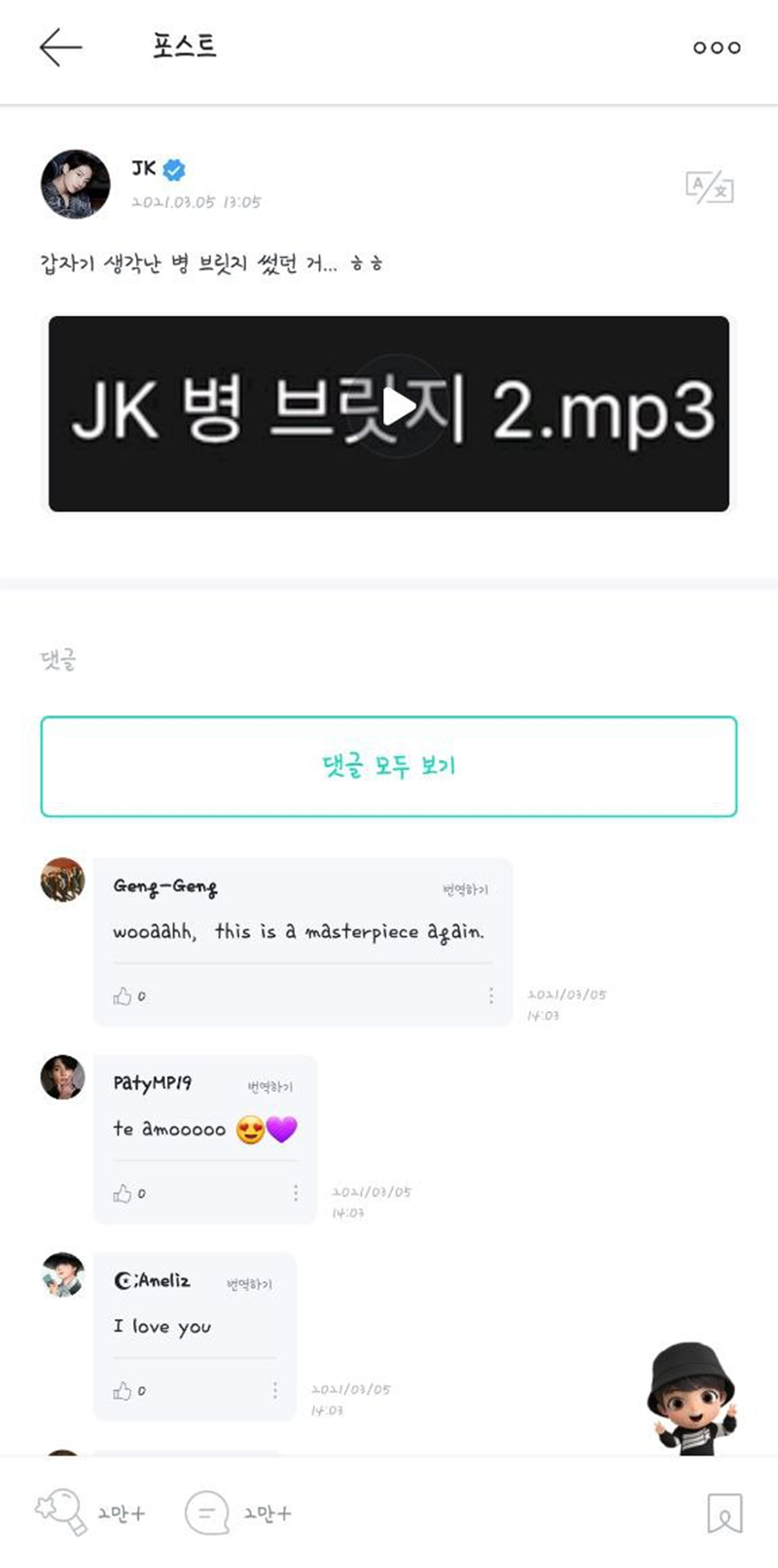Bookmark this post

724,1513
